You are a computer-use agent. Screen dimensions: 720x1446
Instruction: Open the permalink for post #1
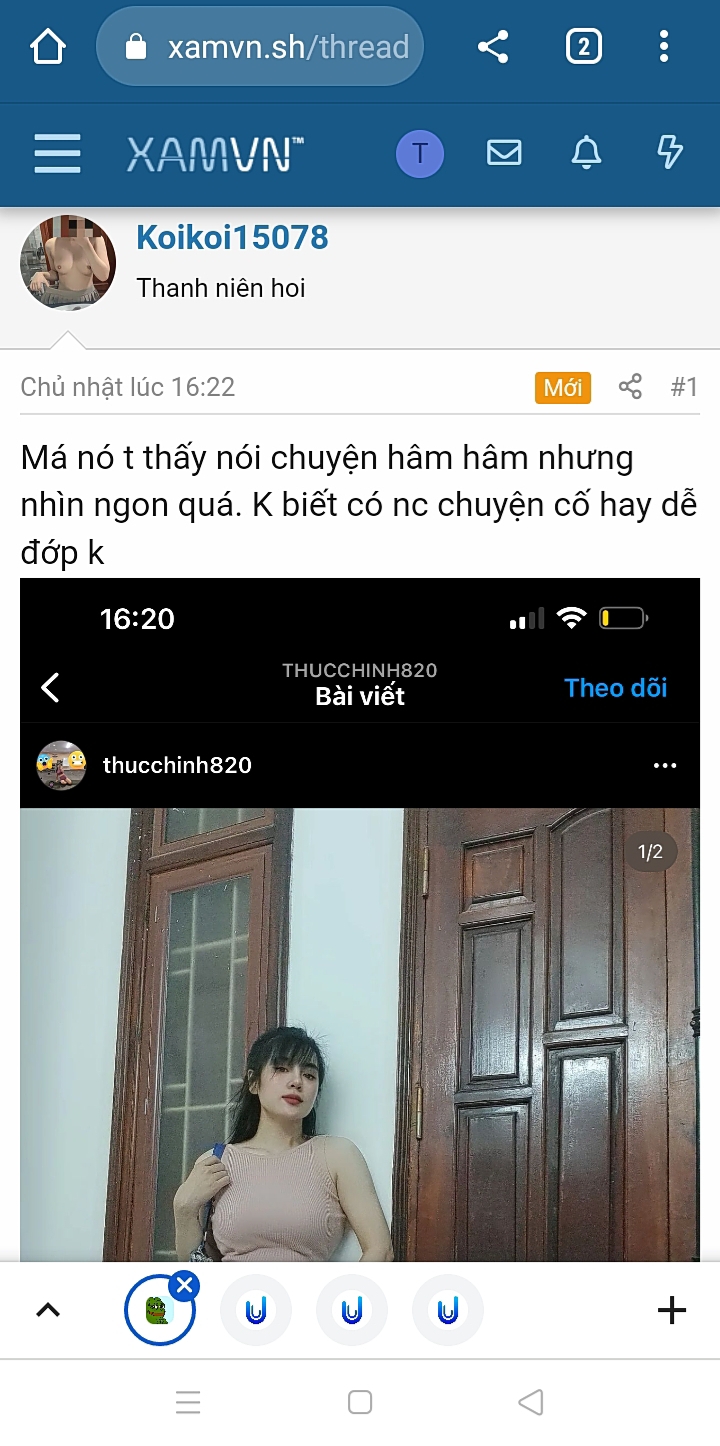tap(684, 387)
